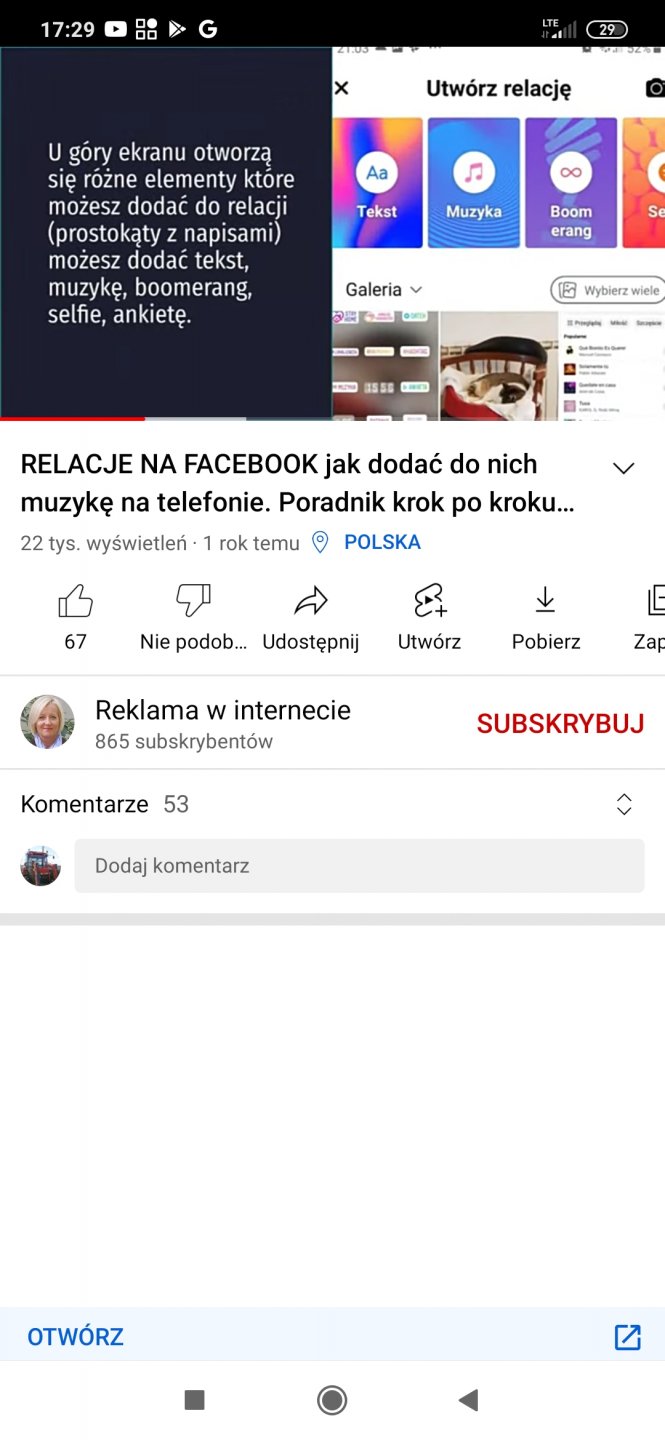Like the video with 67 likes
The image size is (665, 1440).
coord(76,615)
